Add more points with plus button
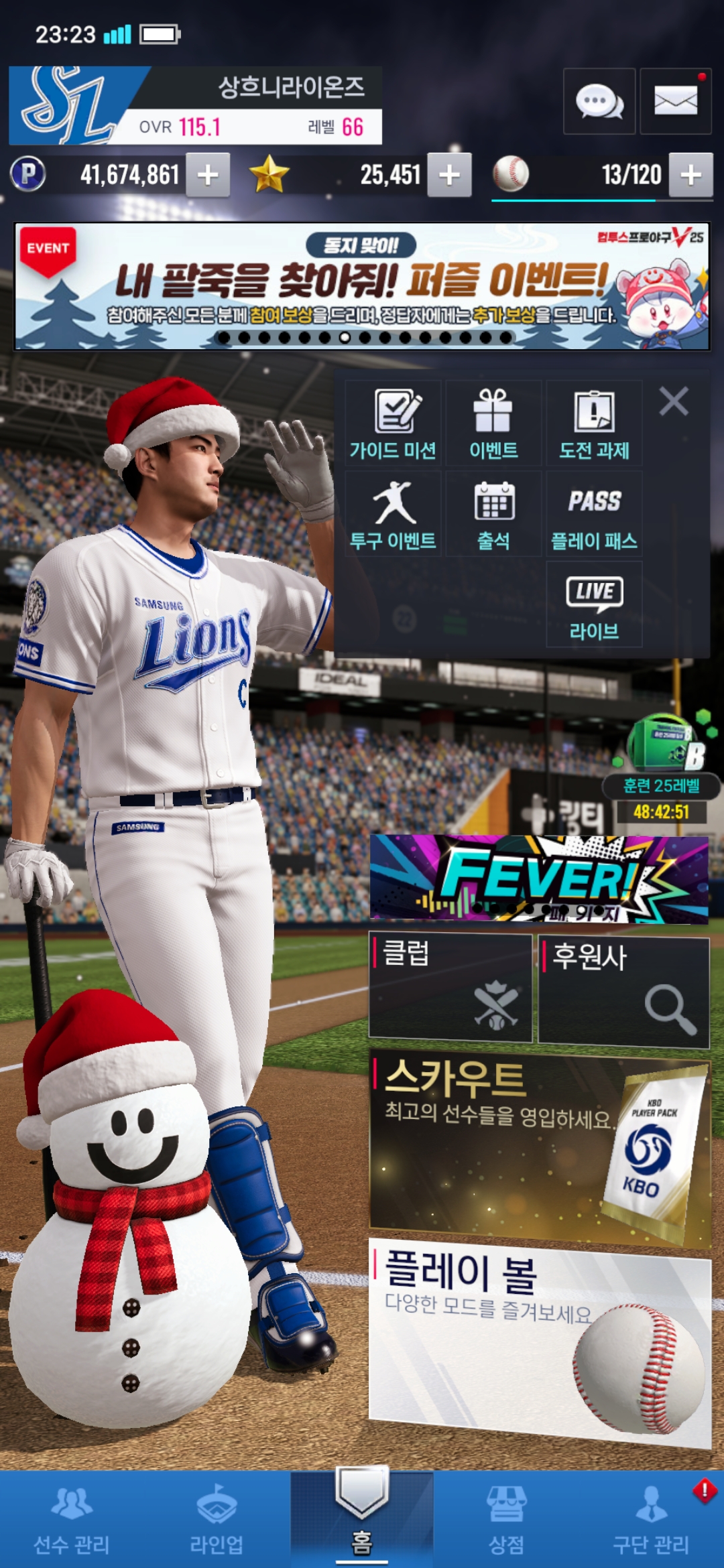 click(208, 176)
